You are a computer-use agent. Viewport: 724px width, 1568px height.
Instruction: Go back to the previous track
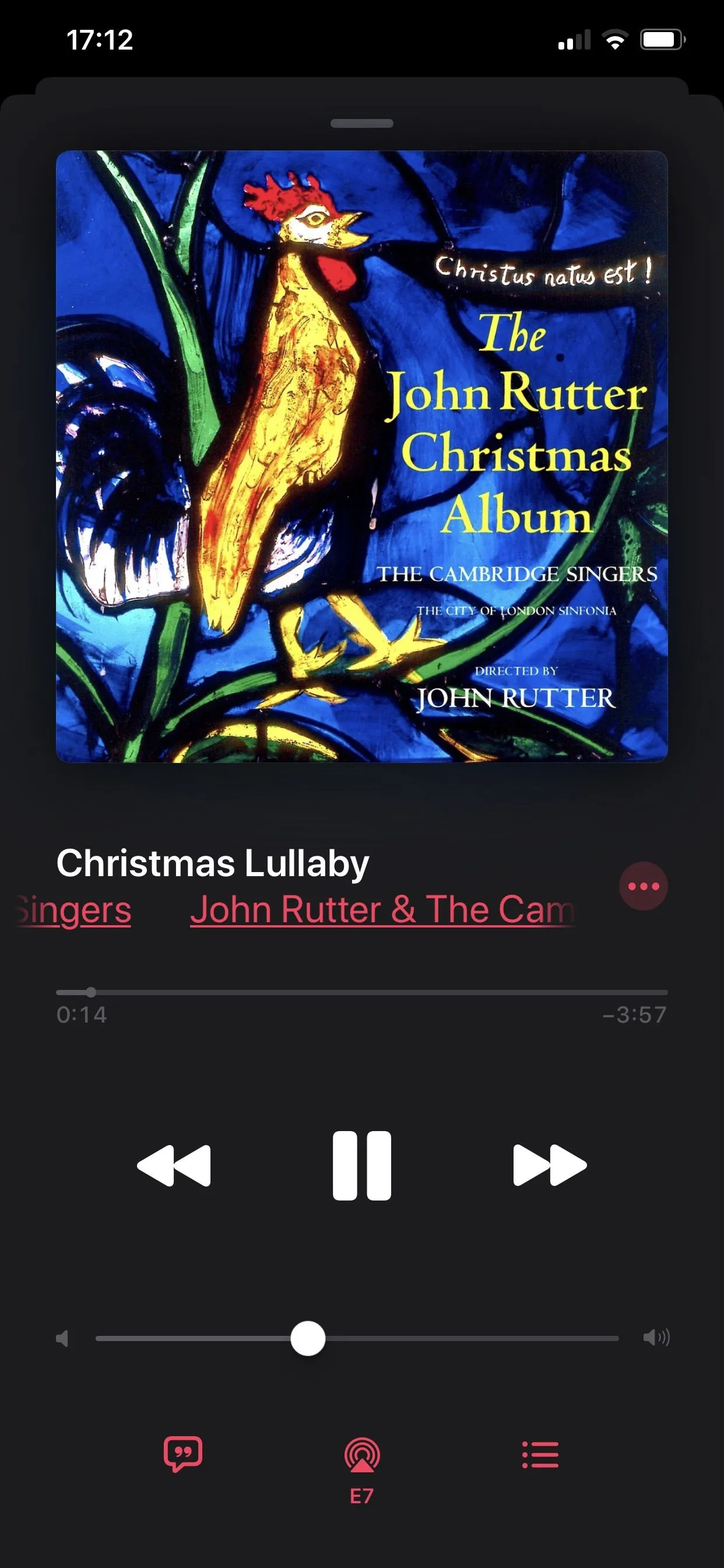[175, 1165]
